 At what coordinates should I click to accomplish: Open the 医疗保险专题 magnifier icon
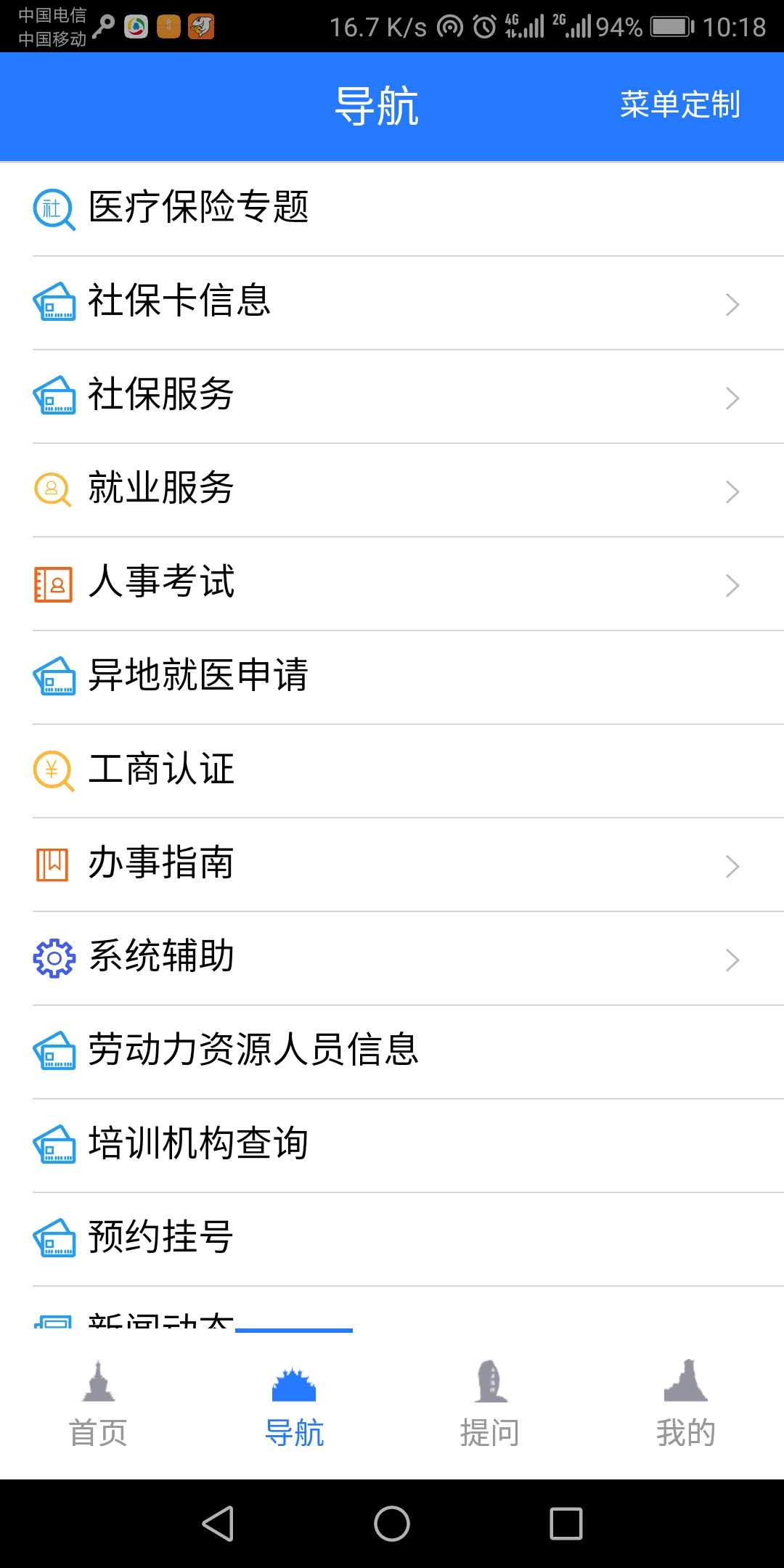(53, 210)
